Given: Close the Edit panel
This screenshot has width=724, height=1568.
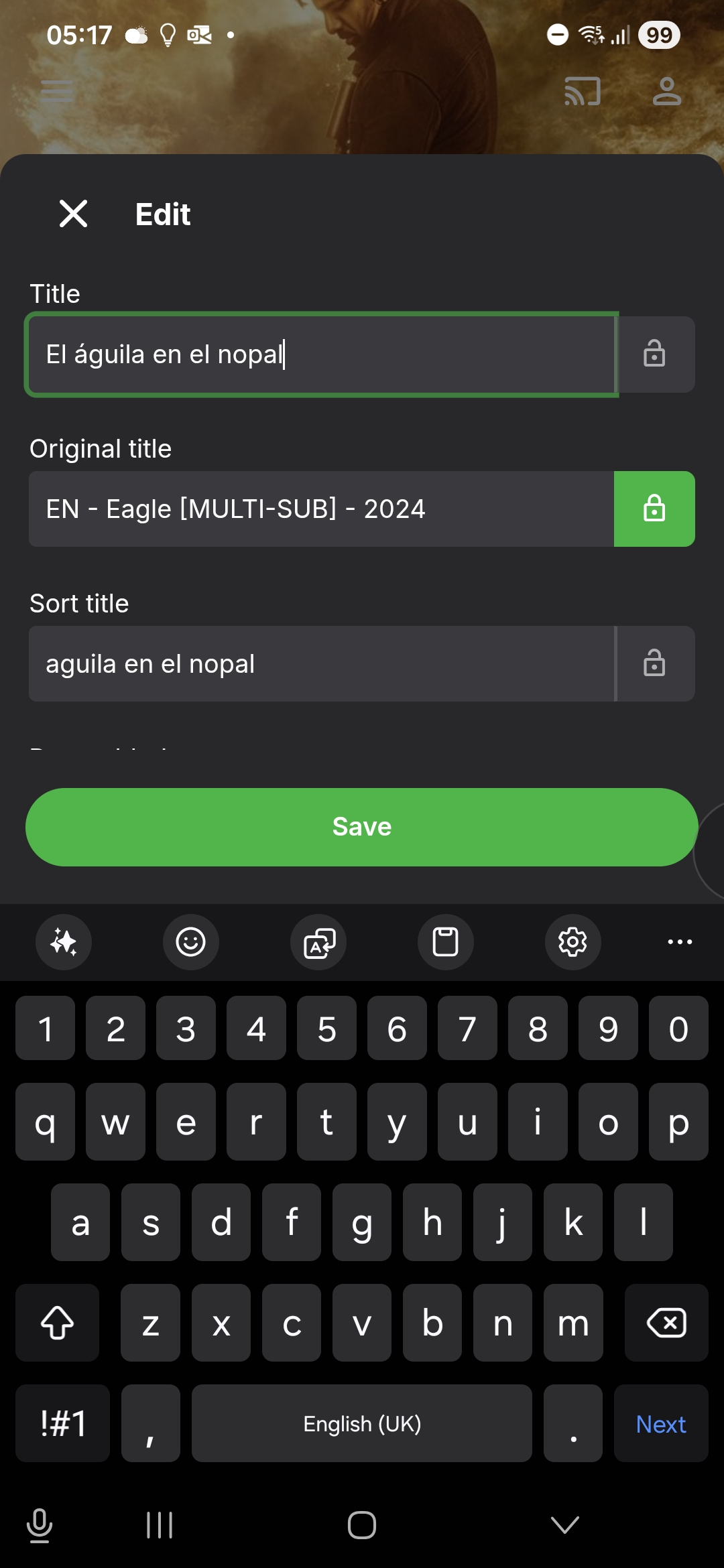Looking at the screenshot, I should [x=73, y=214].
